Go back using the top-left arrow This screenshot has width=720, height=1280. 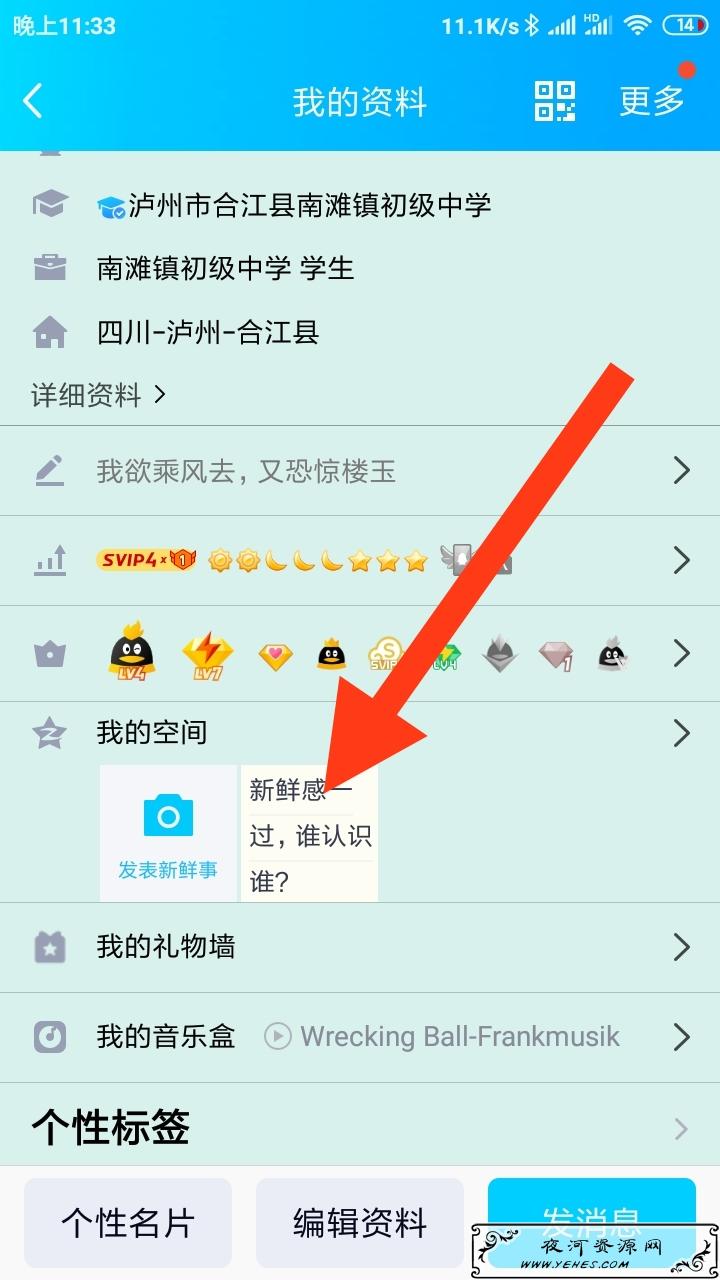[34, 101]
